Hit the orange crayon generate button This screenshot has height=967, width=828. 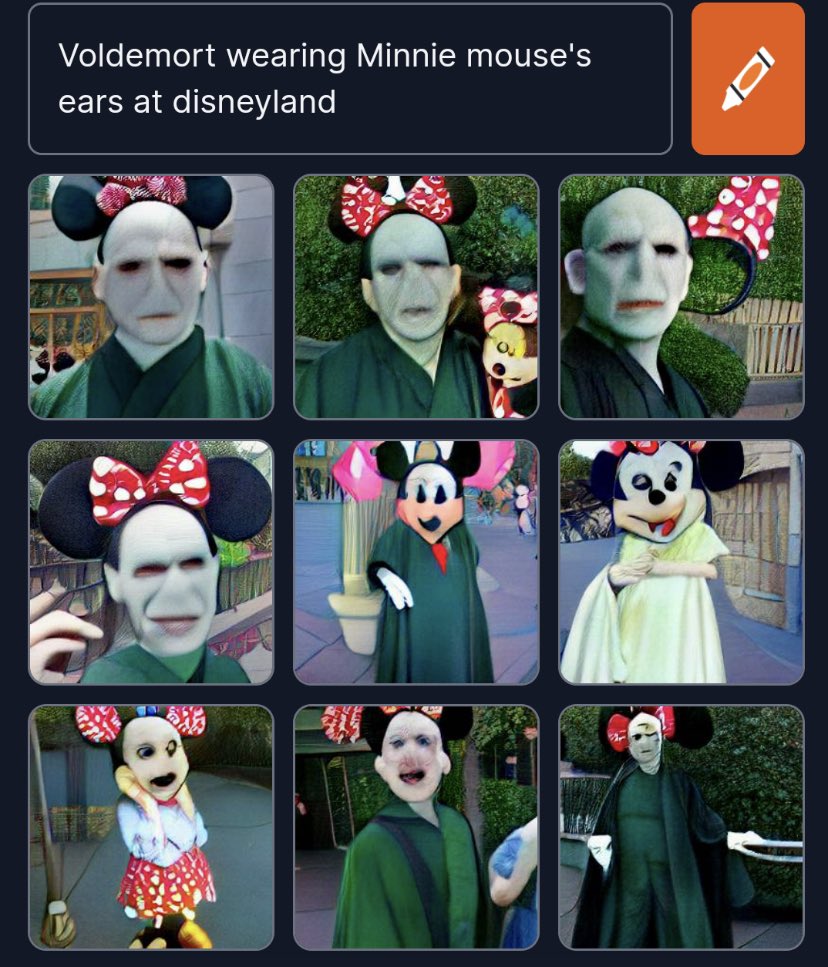click(x=747, y=79)
